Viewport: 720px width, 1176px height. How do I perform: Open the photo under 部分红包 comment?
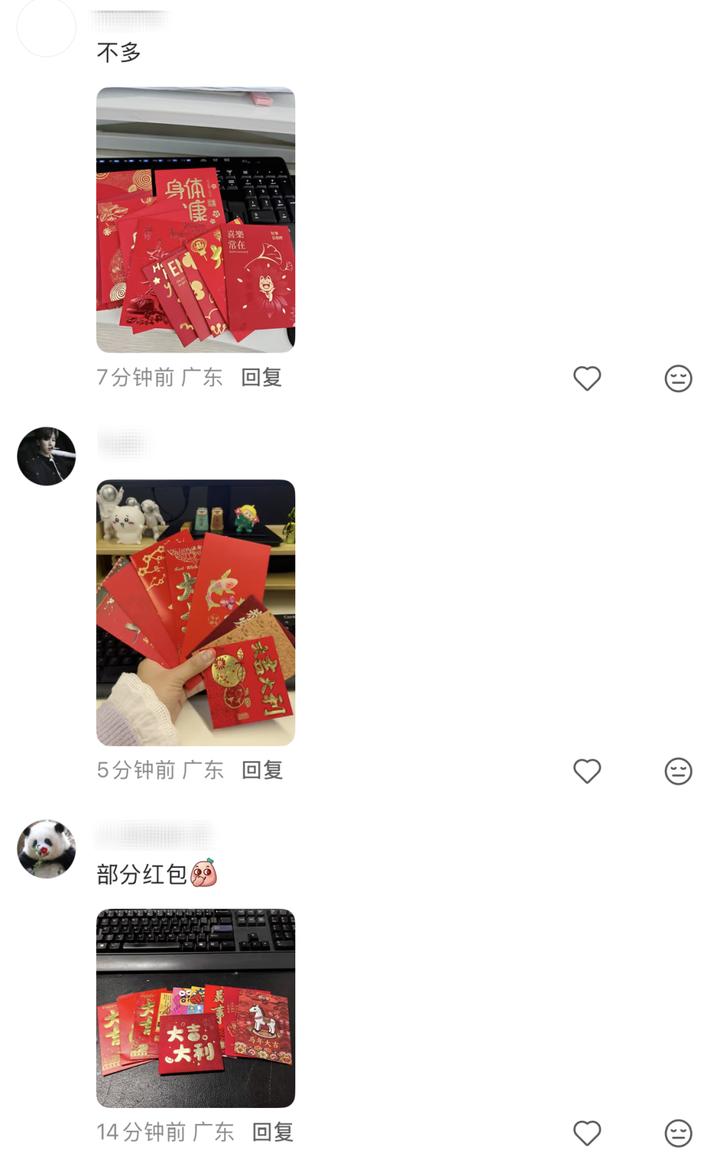point(195,1007)
